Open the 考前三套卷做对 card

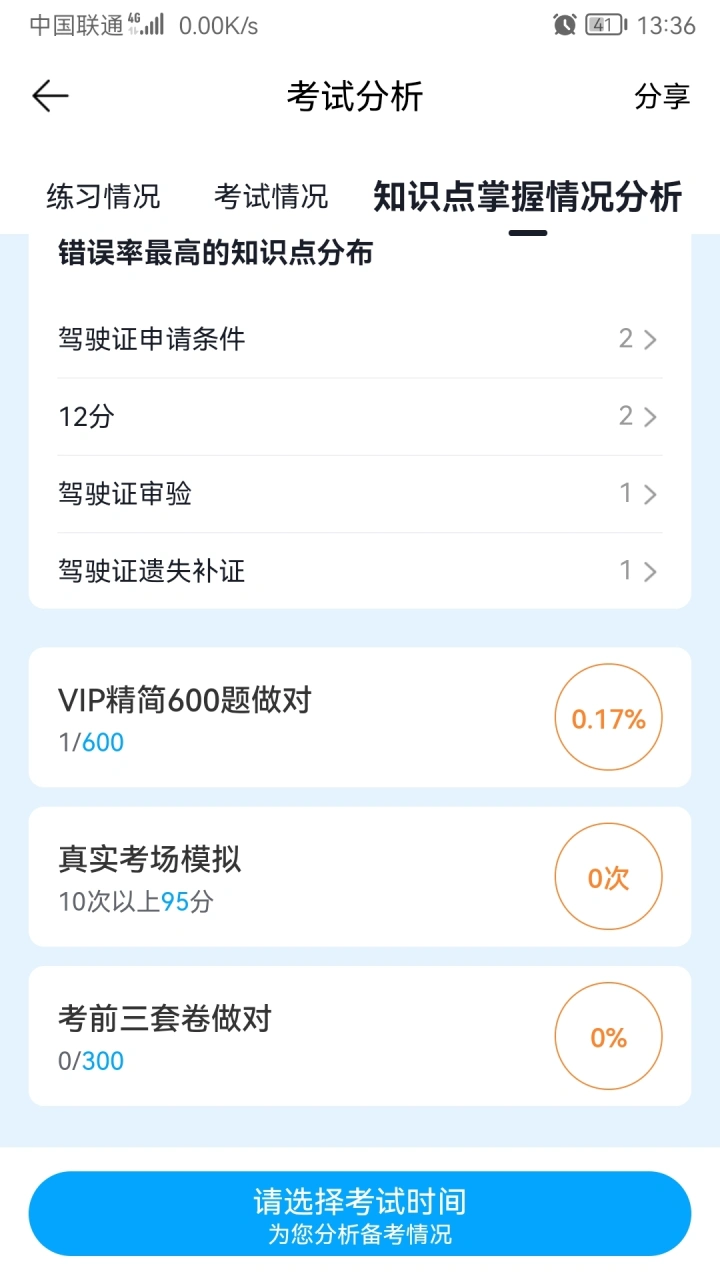click(360, 1036)
